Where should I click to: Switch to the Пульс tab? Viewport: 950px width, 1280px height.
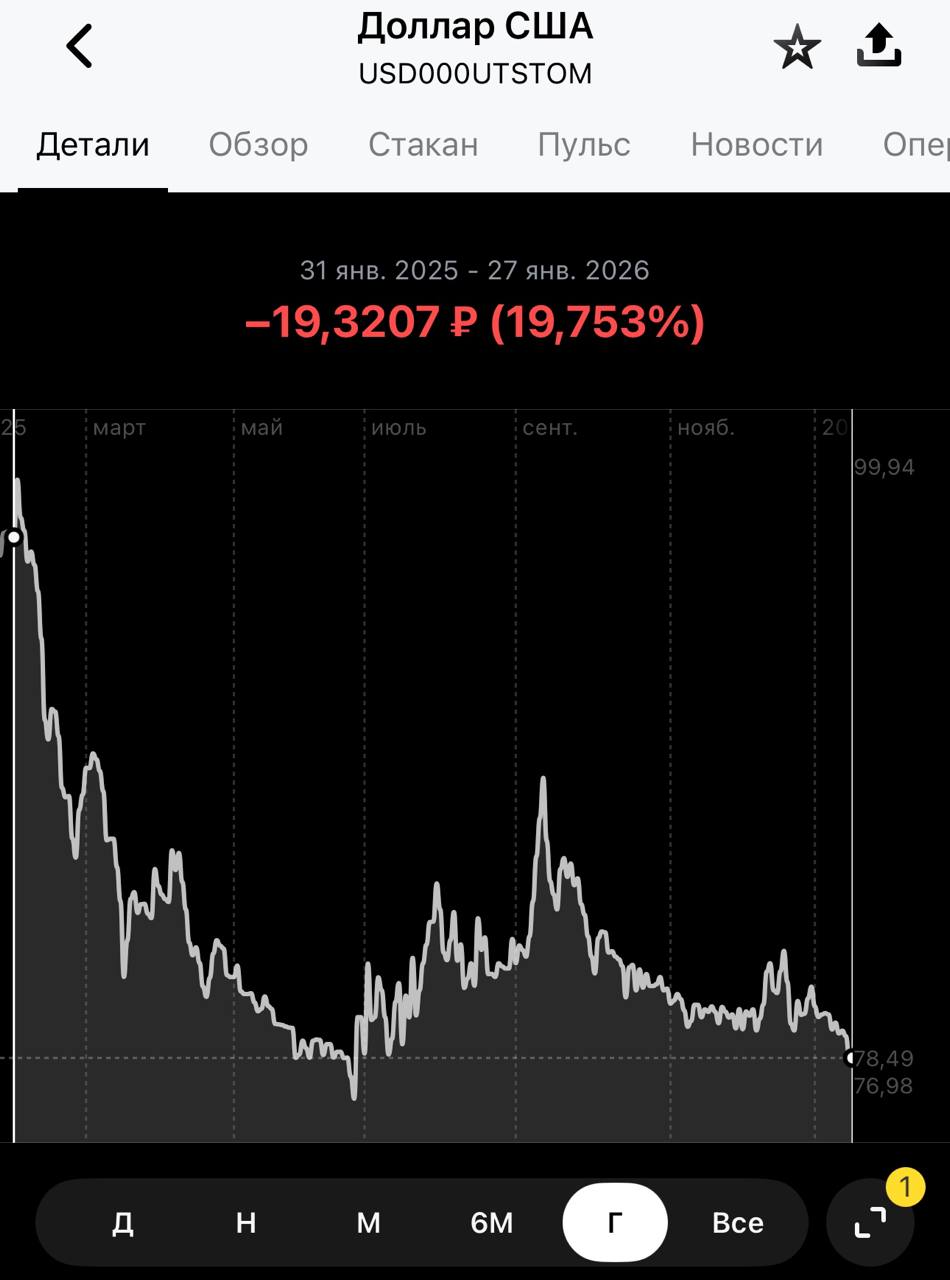point(584,145)
